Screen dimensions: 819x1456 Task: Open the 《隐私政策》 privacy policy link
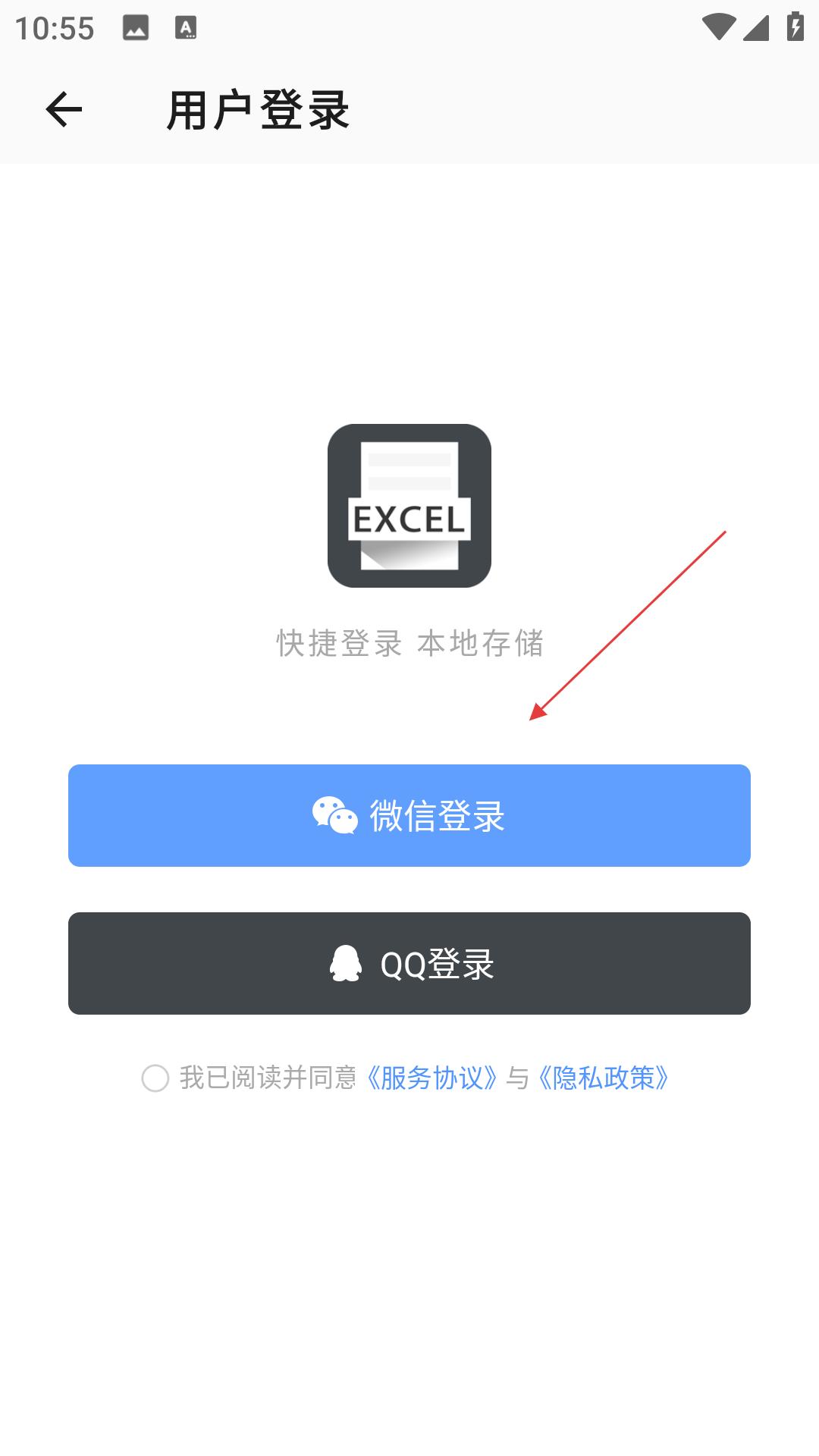pyautogui.click(x=603, y=1078)
